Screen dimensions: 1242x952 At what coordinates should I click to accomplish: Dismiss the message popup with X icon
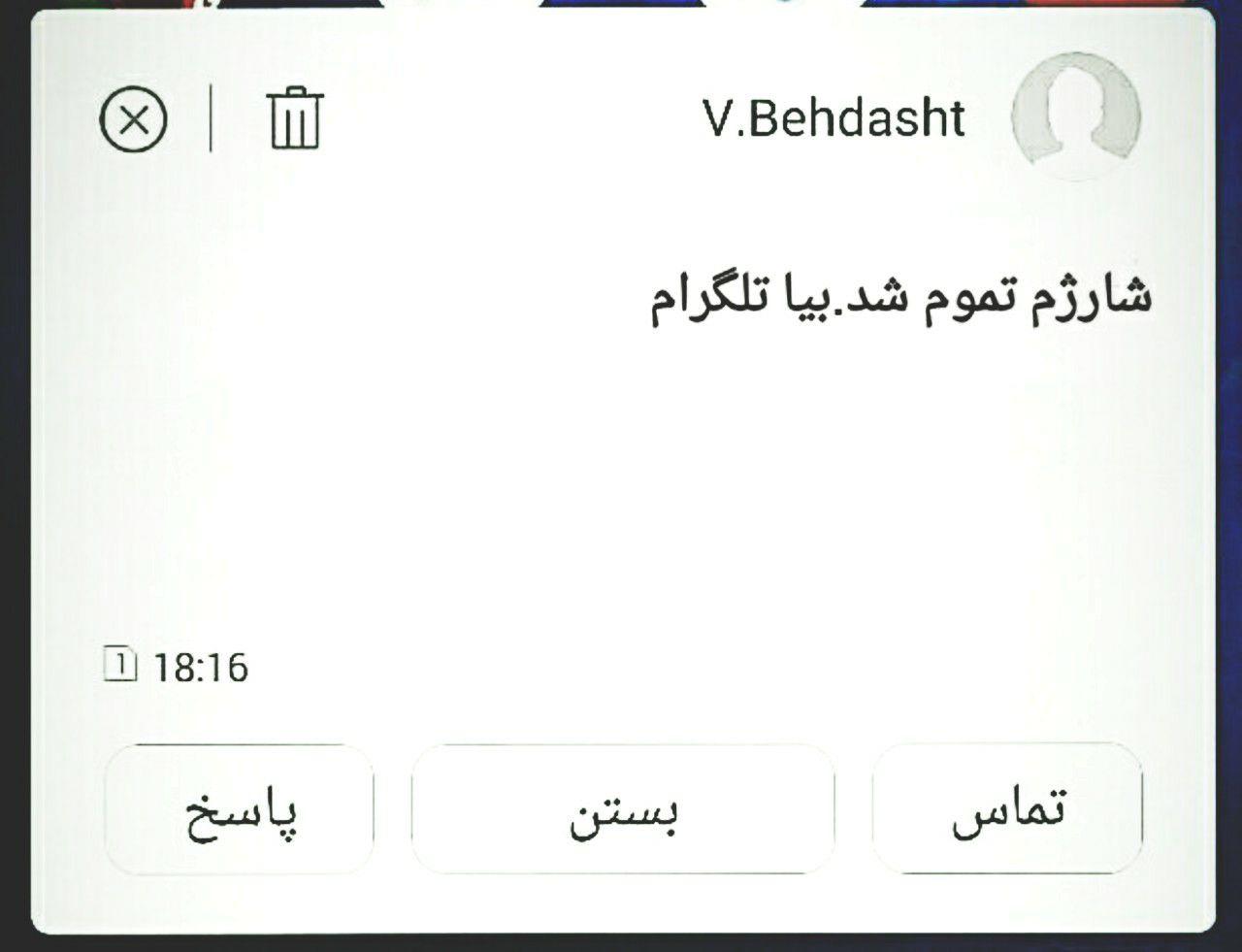134,118
